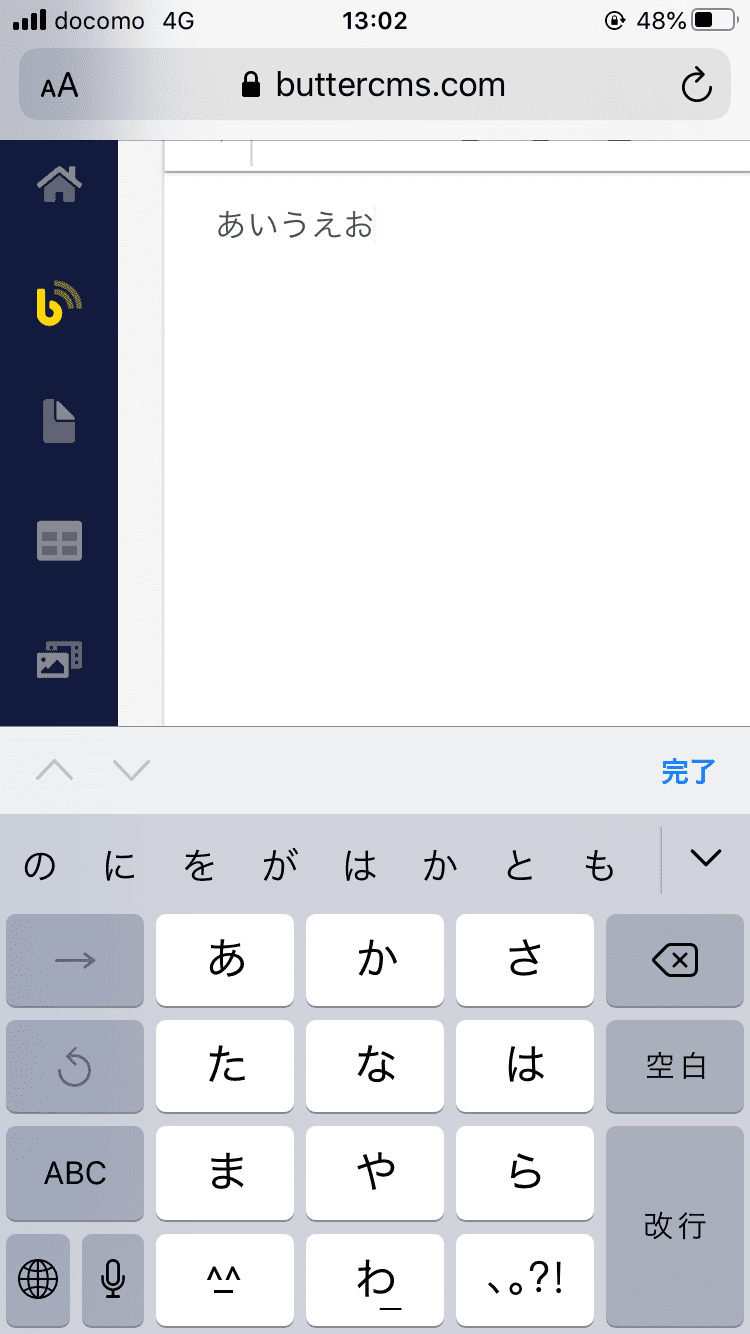Switch keyboards with the globe key
Screen dimensions: 750x1334
[38, 1279]
